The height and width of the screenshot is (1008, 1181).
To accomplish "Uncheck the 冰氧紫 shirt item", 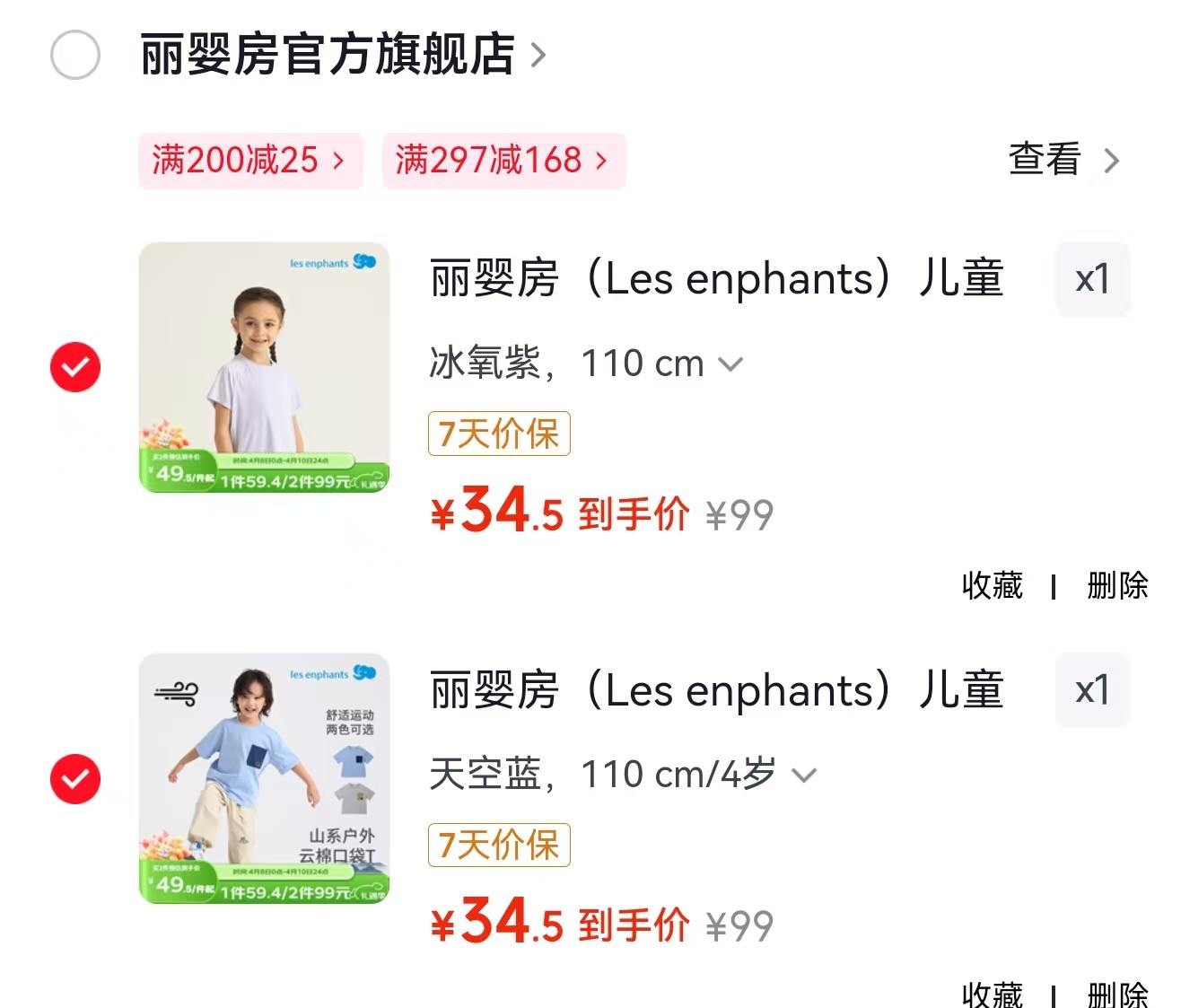I will coord(75,366).
